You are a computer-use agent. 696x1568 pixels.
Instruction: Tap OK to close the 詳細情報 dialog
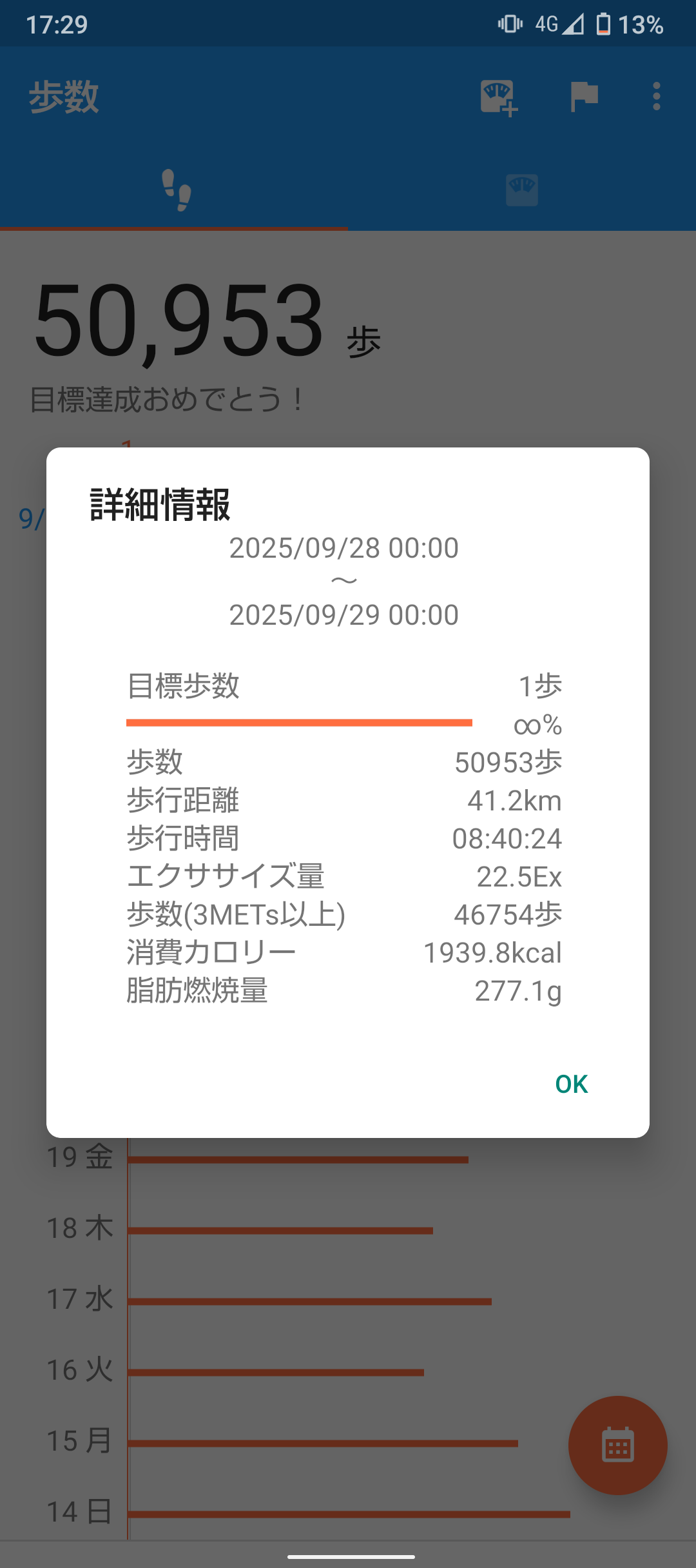(571, 1084)
